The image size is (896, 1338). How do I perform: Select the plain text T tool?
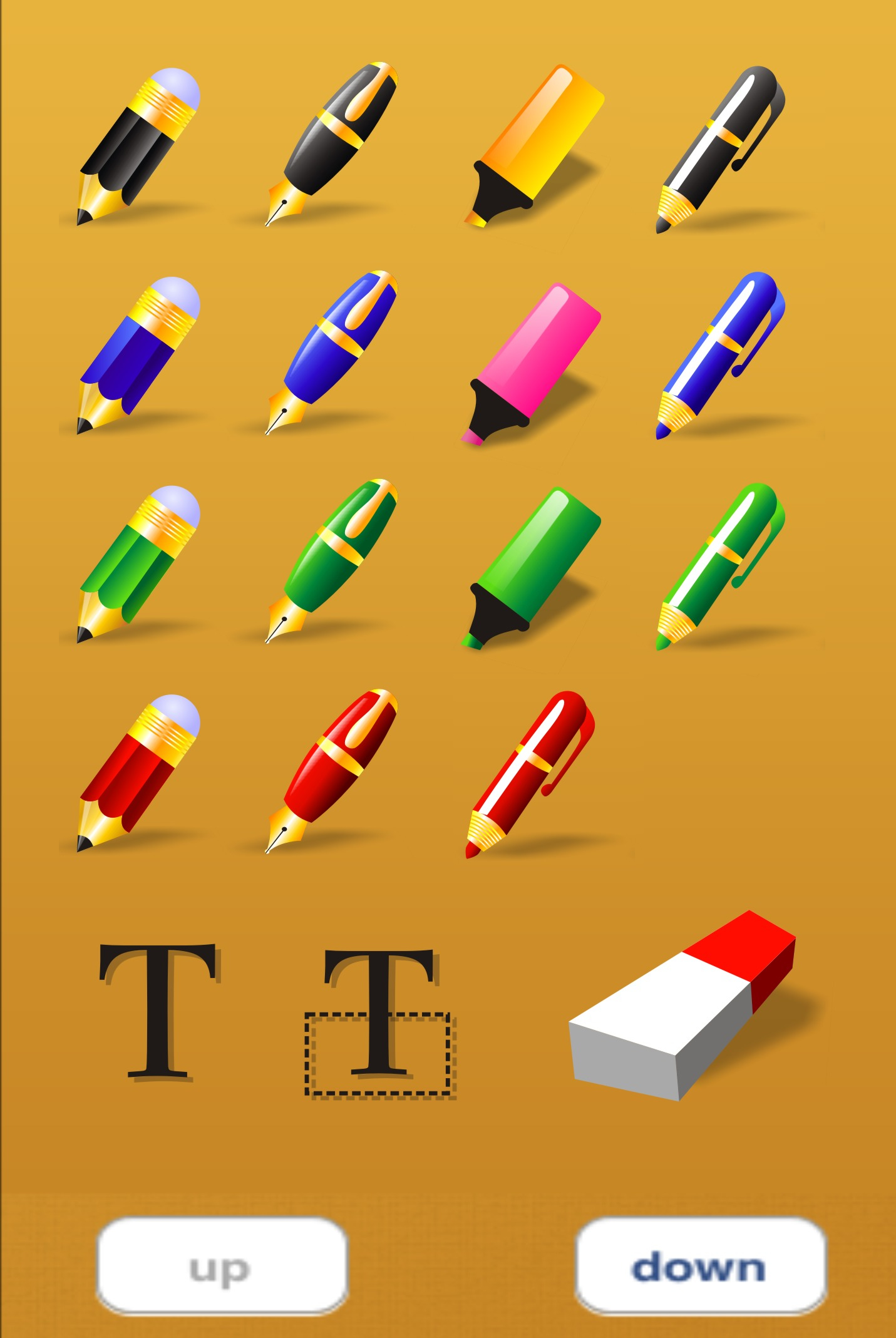[x=160, y=1011]
